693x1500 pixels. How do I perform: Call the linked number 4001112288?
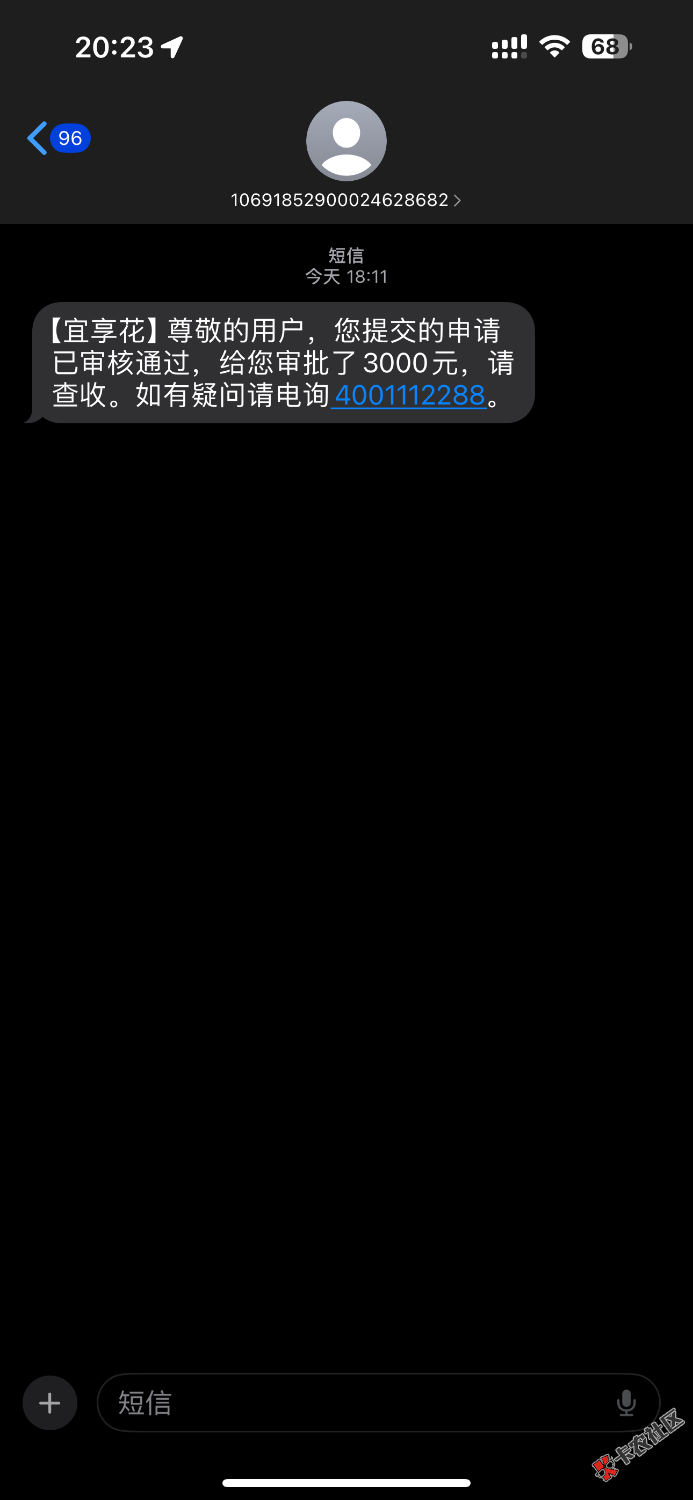coord(409,395)
